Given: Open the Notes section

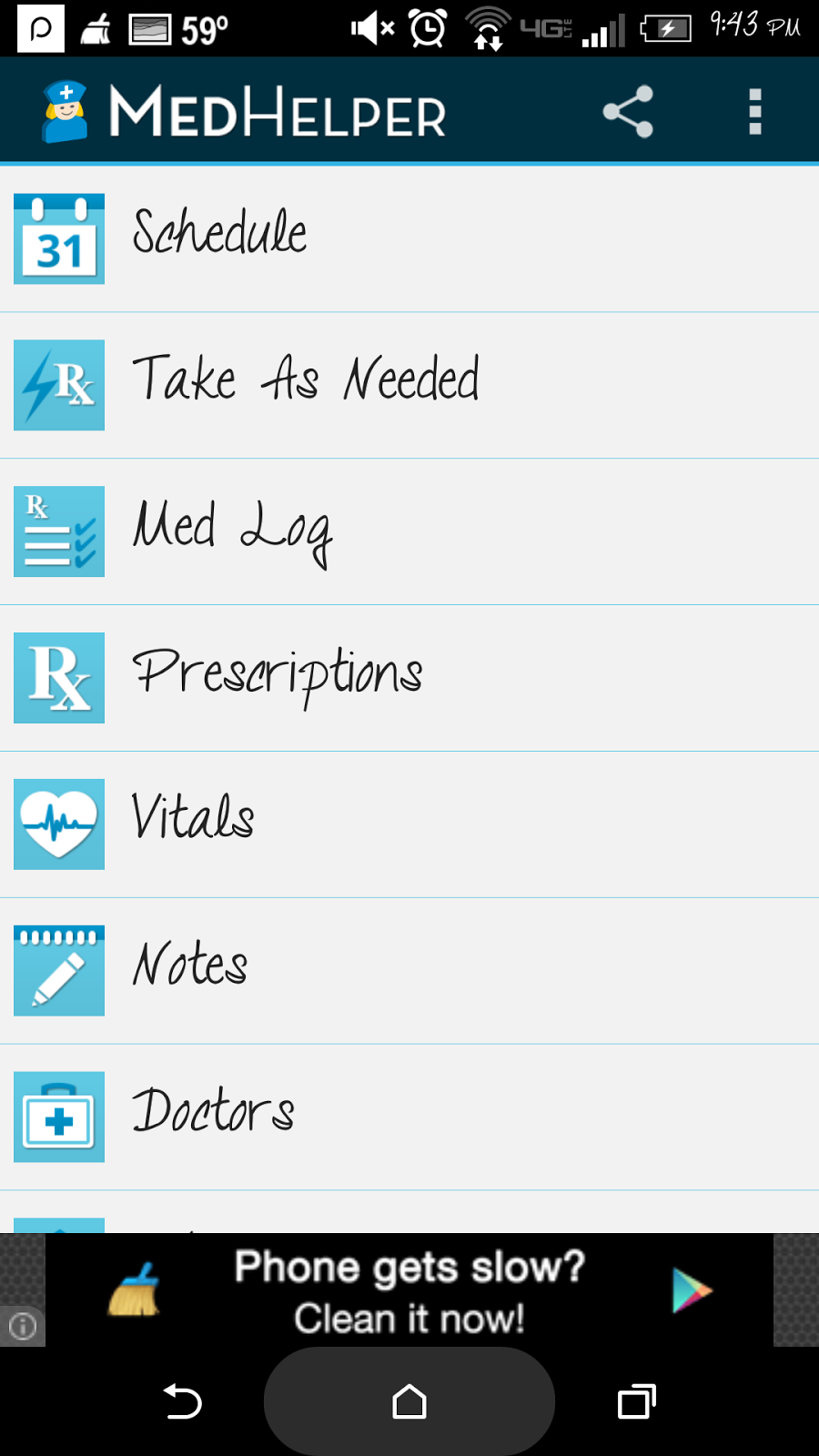Looking at the screenshot, I should (x=409, y=971).
